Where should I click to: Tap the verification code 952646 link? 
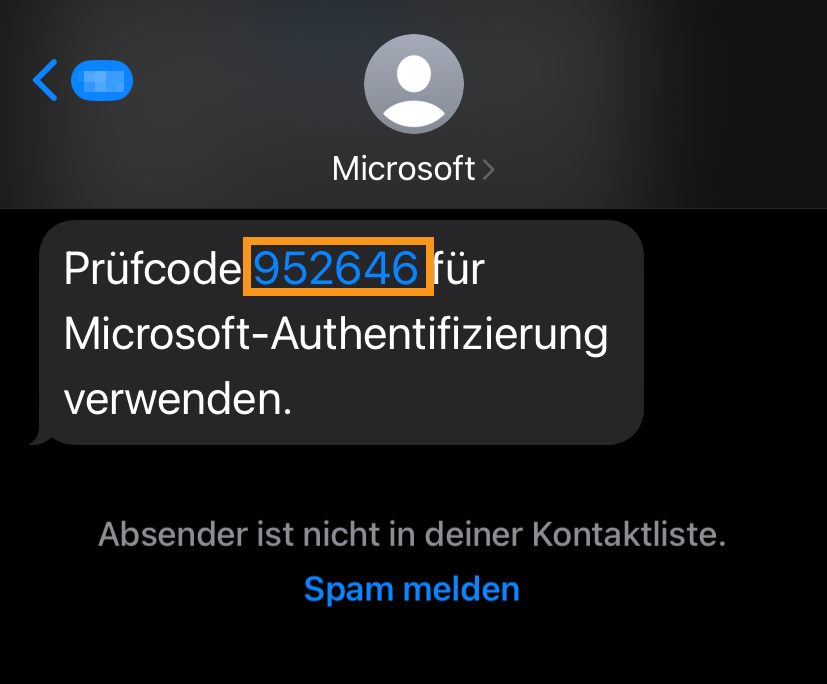(336, 268)
